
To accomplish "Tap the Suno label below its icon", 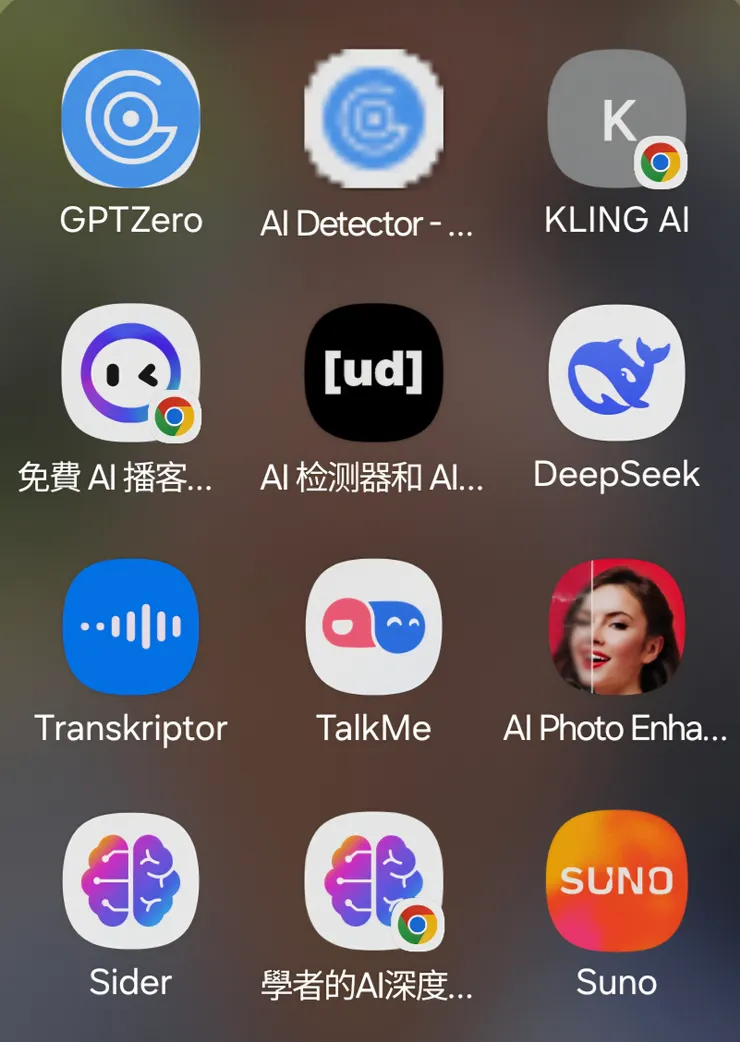I will [x=617, y=982].
